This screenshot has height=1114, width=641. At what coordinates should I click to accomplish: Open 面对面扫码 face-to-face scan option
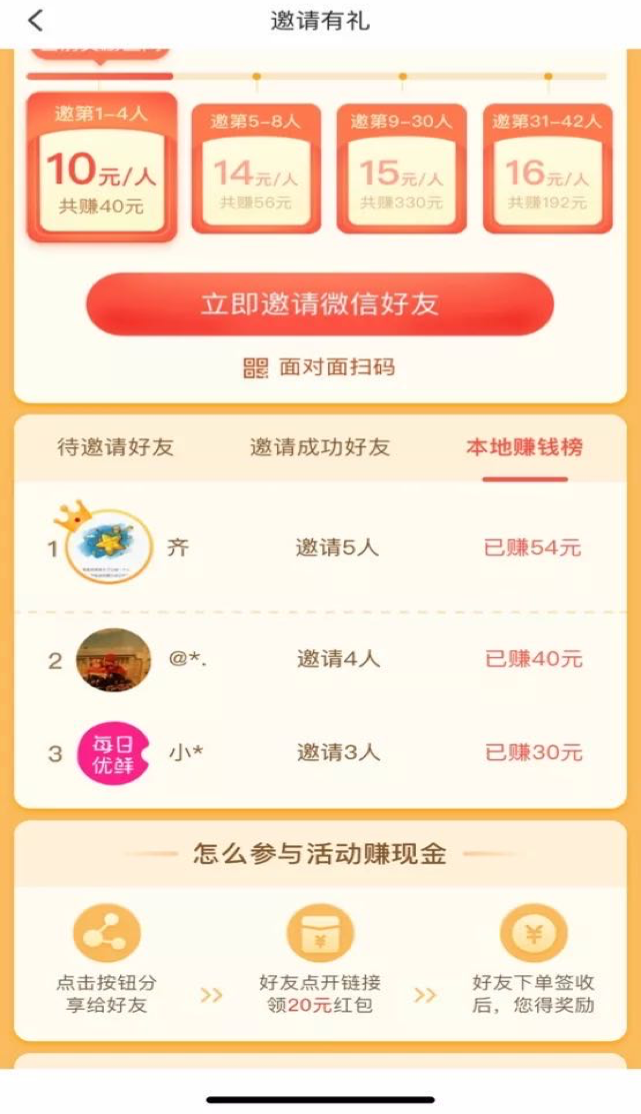319,367
